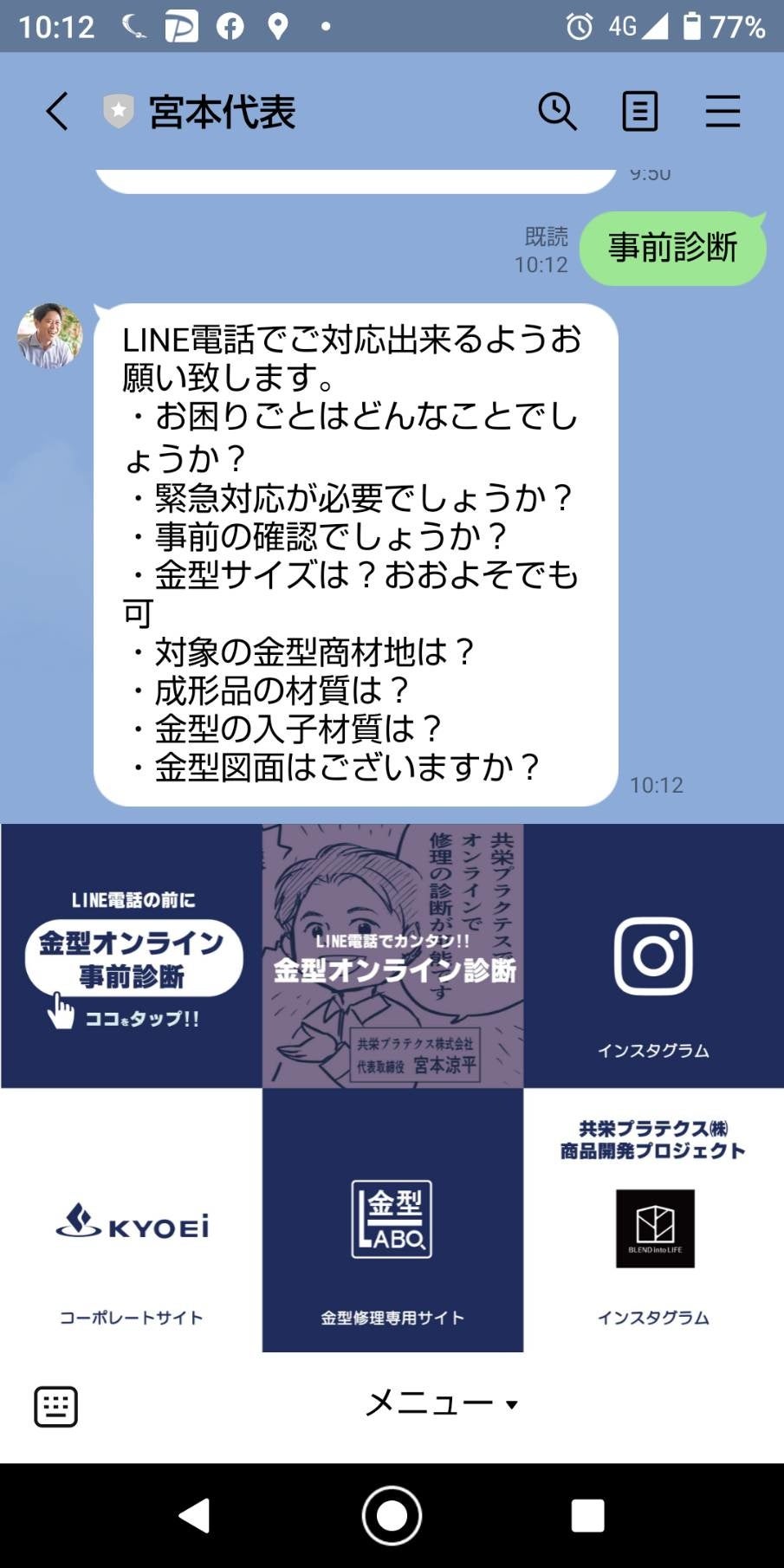Go to the Android home screen
Screen dimensions: 784x1568
[x=392, y=1515]
